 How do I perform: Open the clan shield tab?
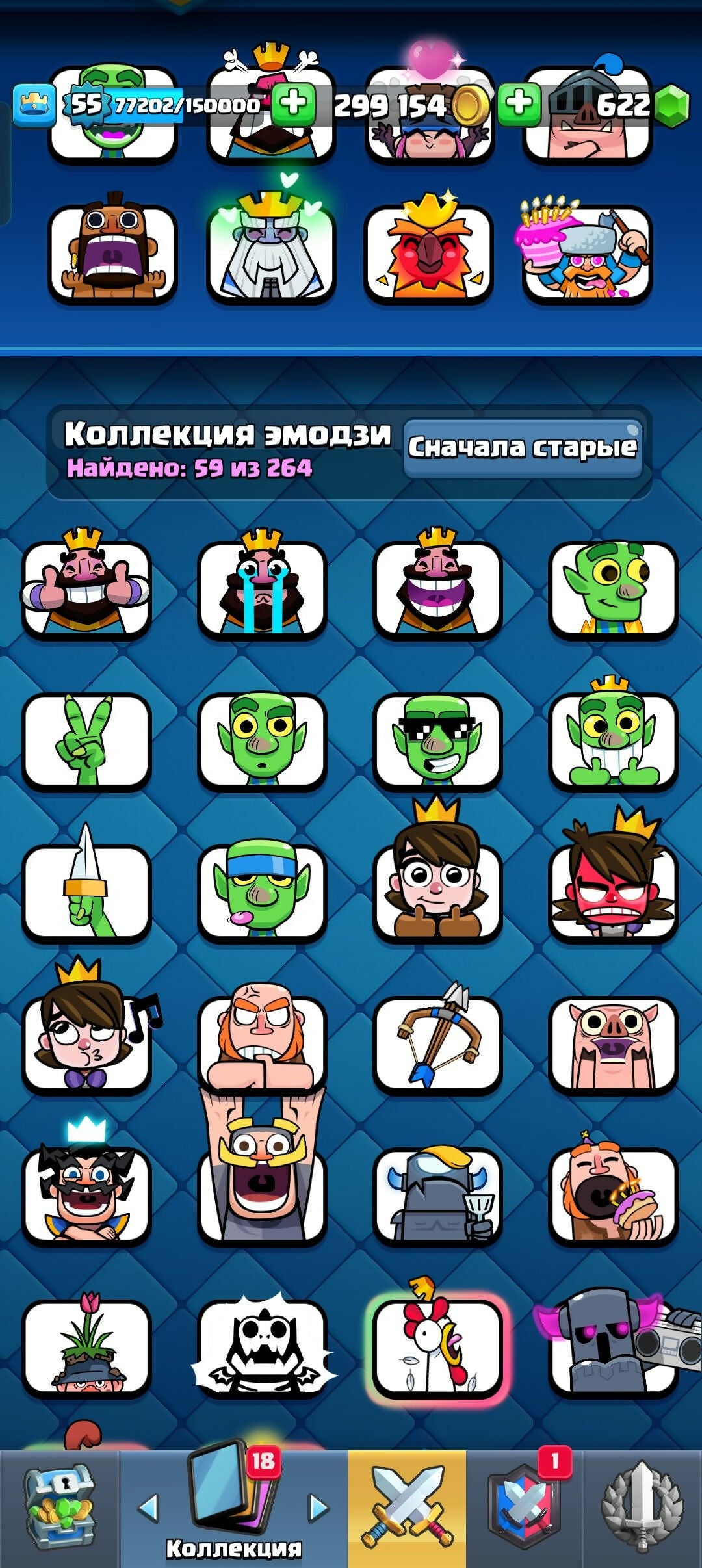point(525,1508)
